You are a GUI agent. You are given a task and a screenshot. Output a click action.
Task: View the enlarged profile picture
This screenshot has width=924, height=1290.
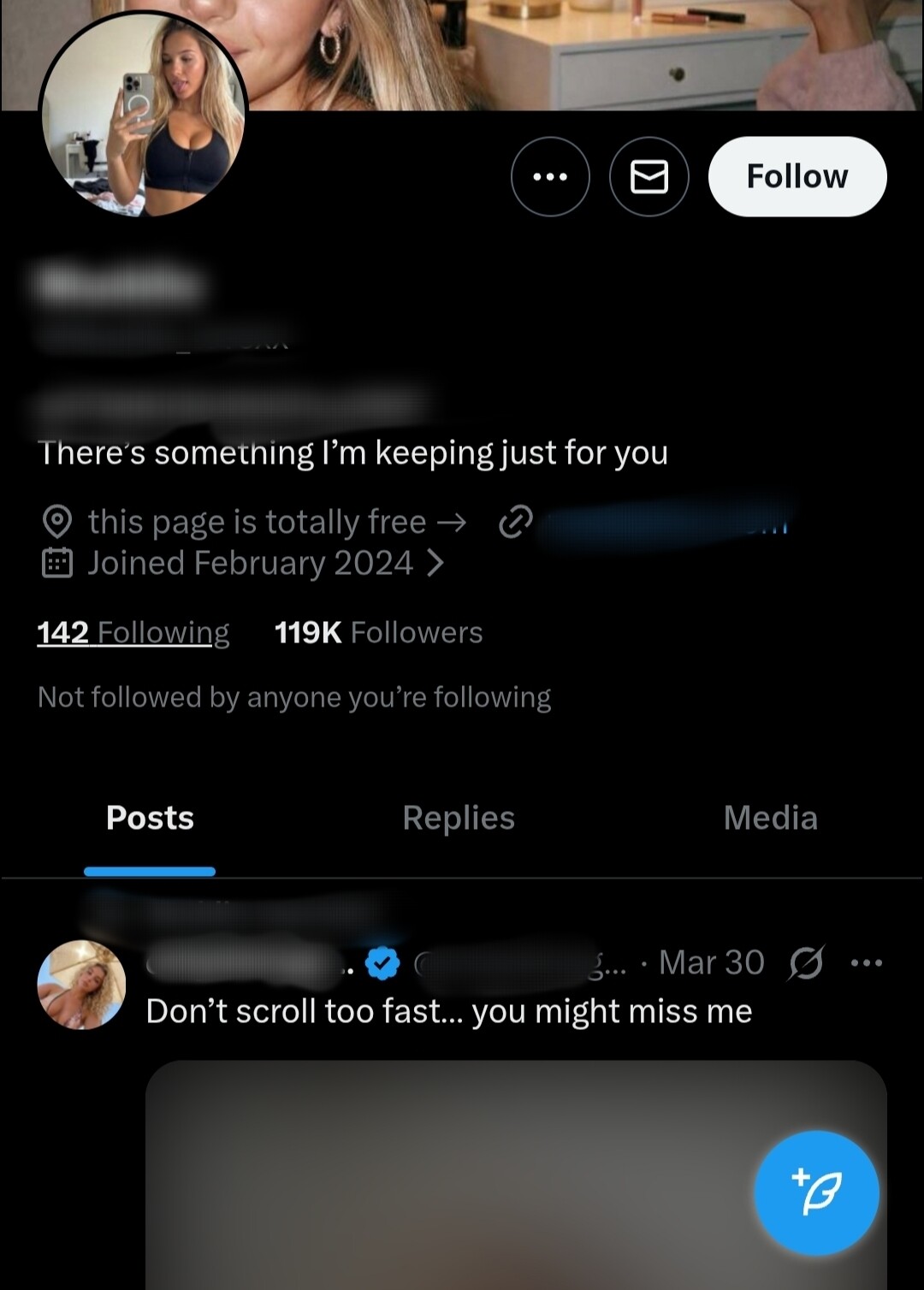[x=144, y=115]
